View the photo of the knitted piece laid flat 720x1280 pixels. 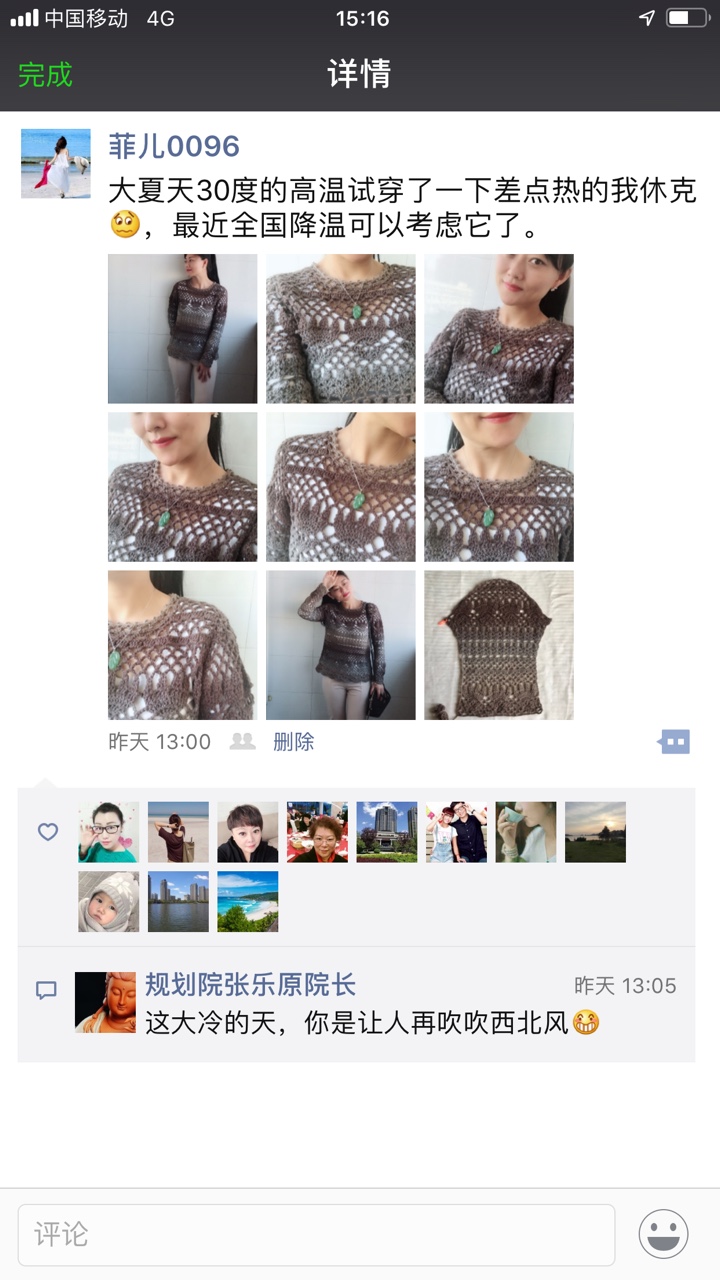498,645
